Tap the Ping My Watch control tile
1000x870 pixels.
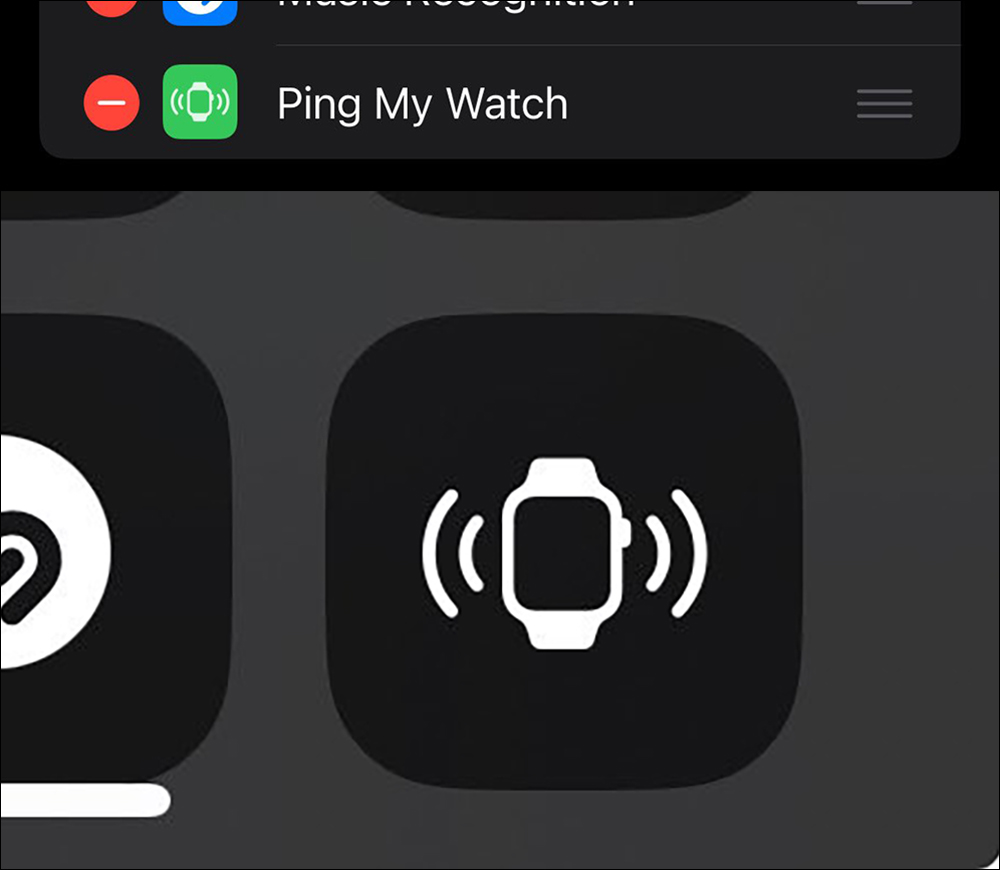point(565,553)
